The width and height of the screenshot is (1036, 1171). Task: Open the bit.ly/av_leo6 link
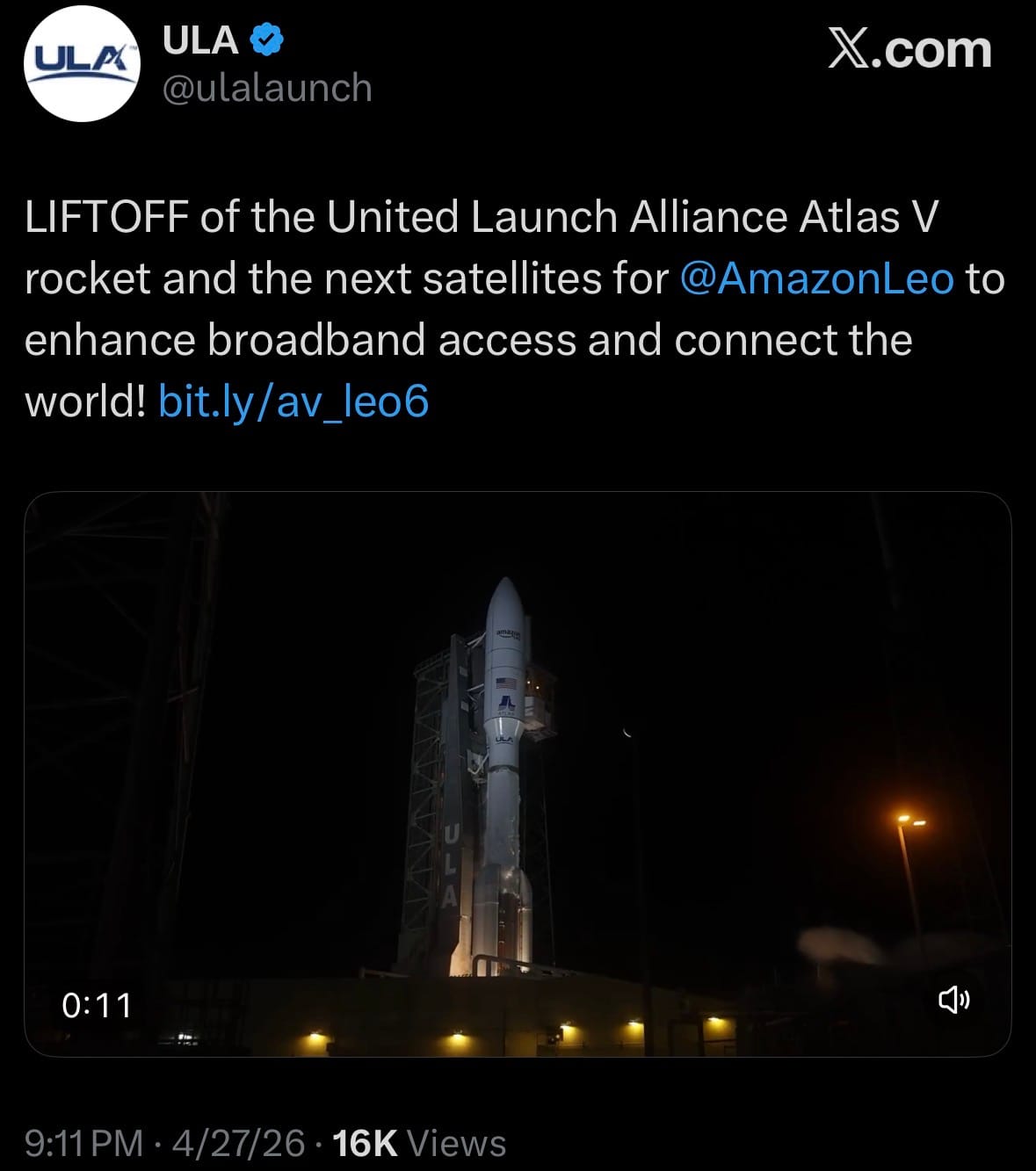293,402
